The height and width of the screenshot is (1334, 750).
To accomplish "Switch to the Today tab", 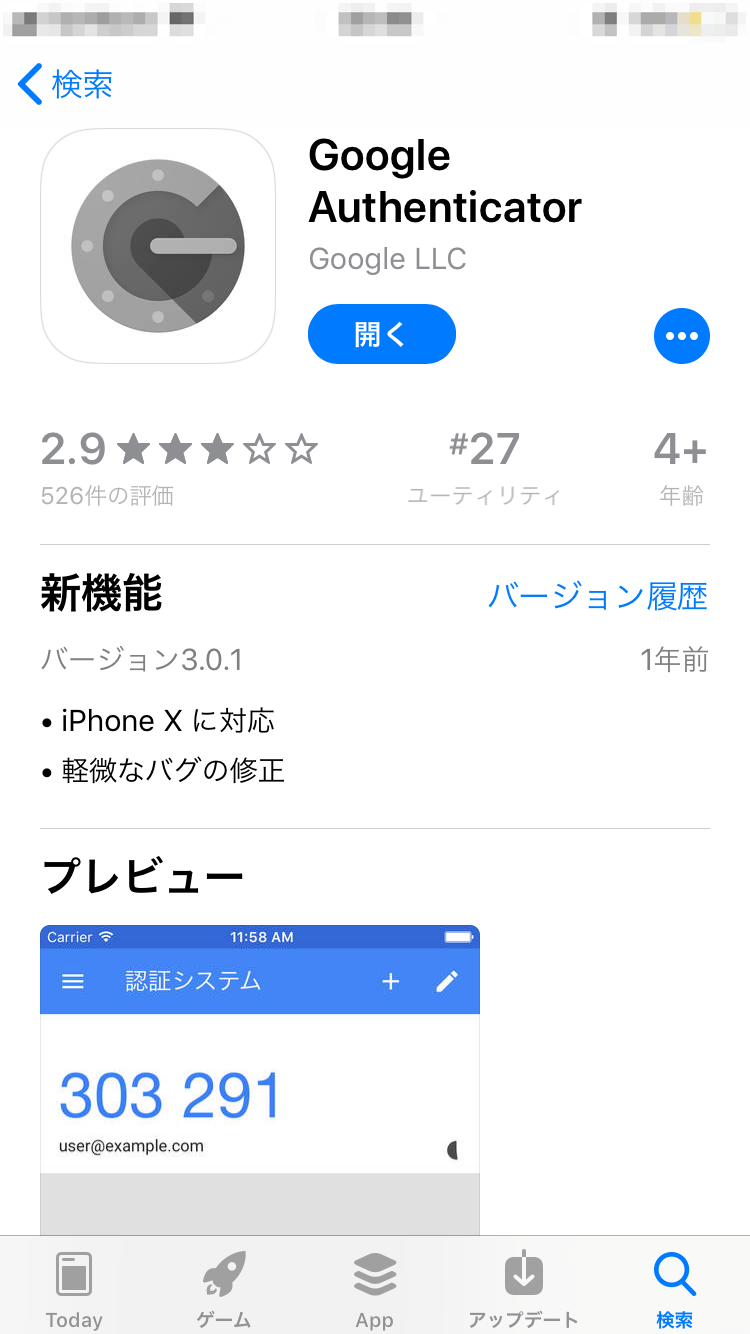I will [x=74, y=1288].
